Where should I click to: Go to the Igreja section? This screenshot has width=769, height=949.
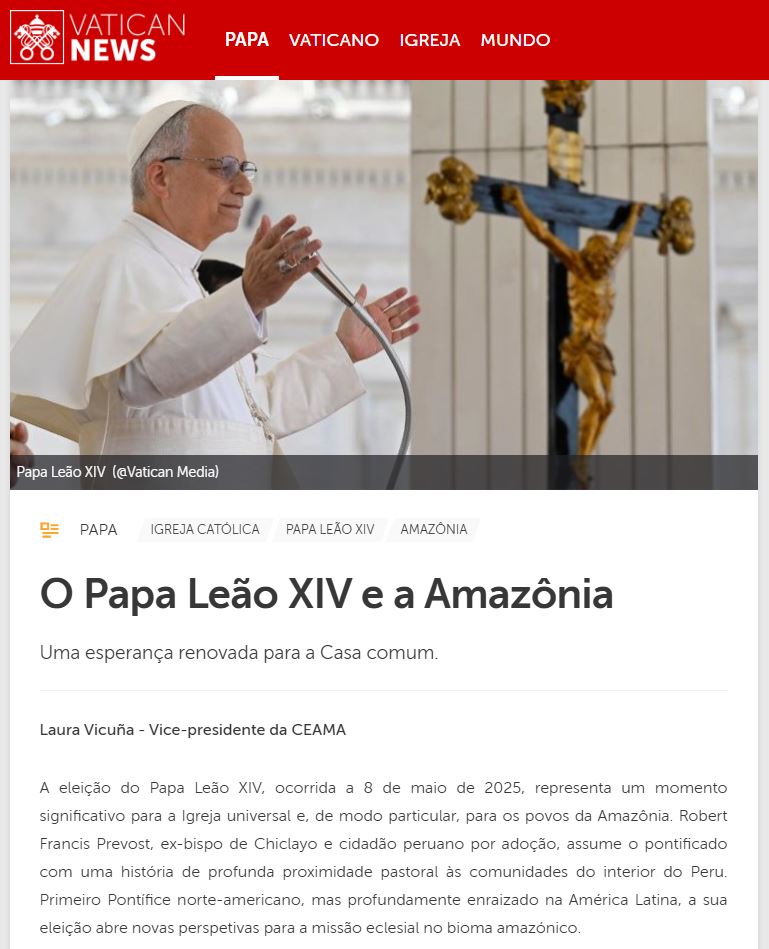430,40
